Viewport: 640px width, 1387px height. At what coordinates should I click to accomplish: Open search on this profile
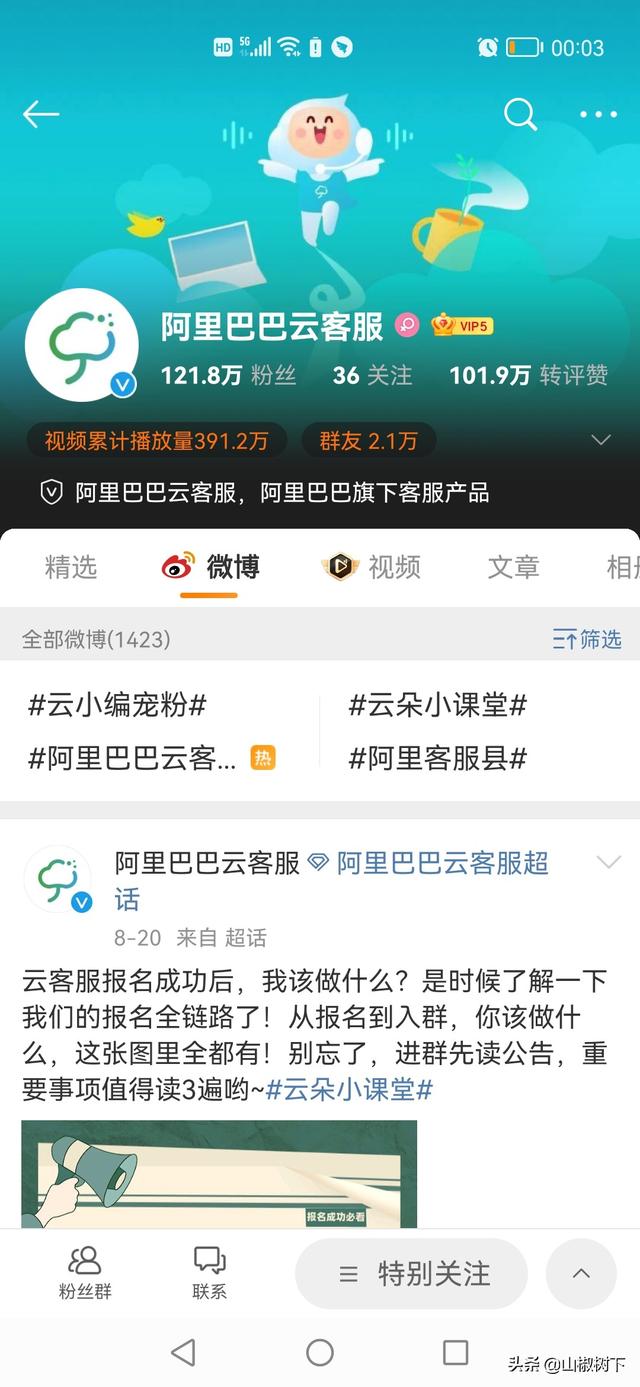520,114
